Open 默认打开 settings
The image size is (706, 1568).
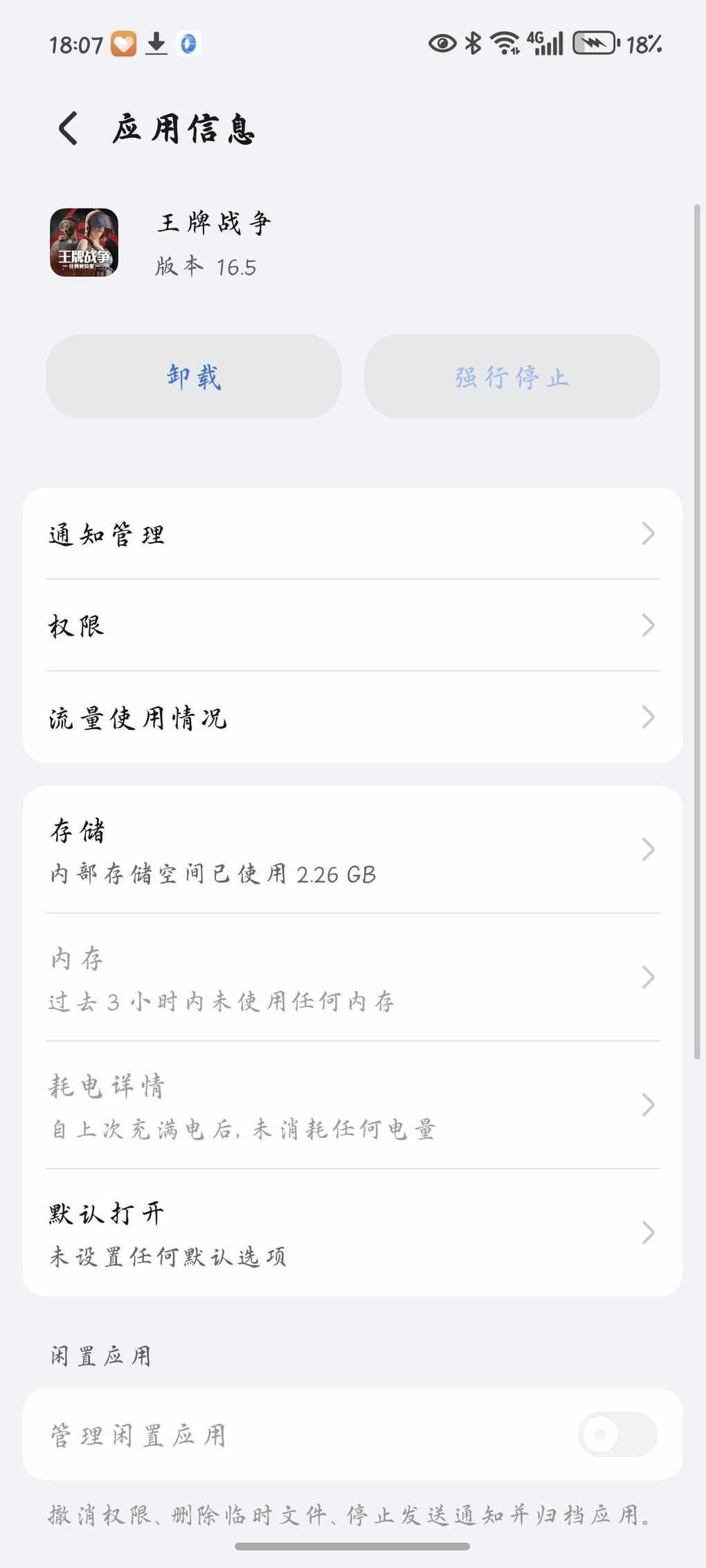353,1233
